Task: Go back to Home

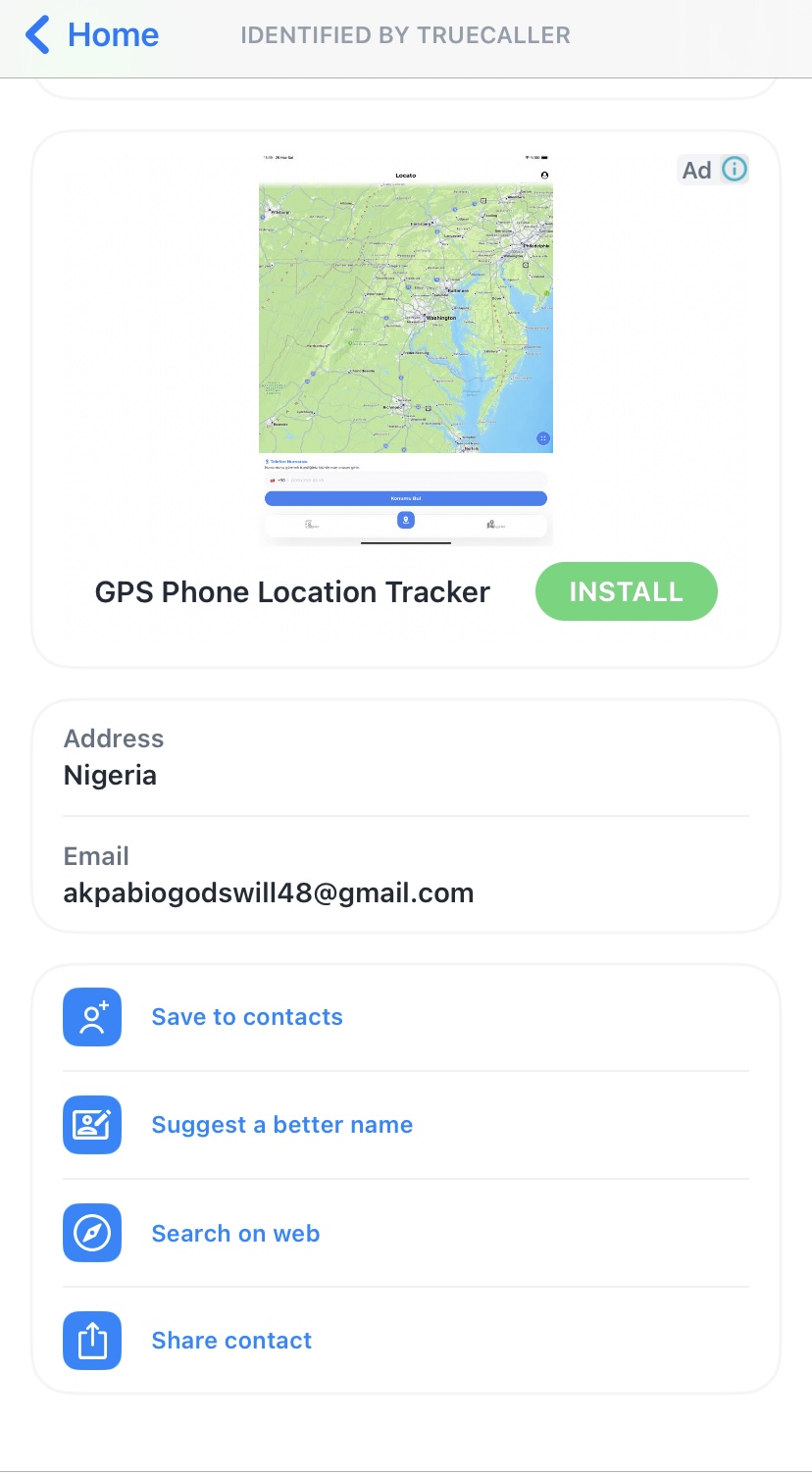Action: 93,35
